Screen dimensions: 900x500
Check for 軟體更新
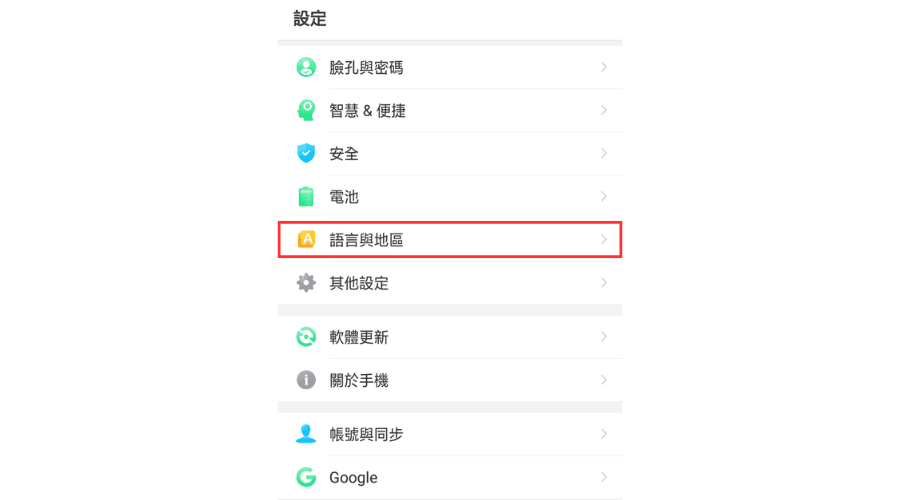(x=449, y=338)
